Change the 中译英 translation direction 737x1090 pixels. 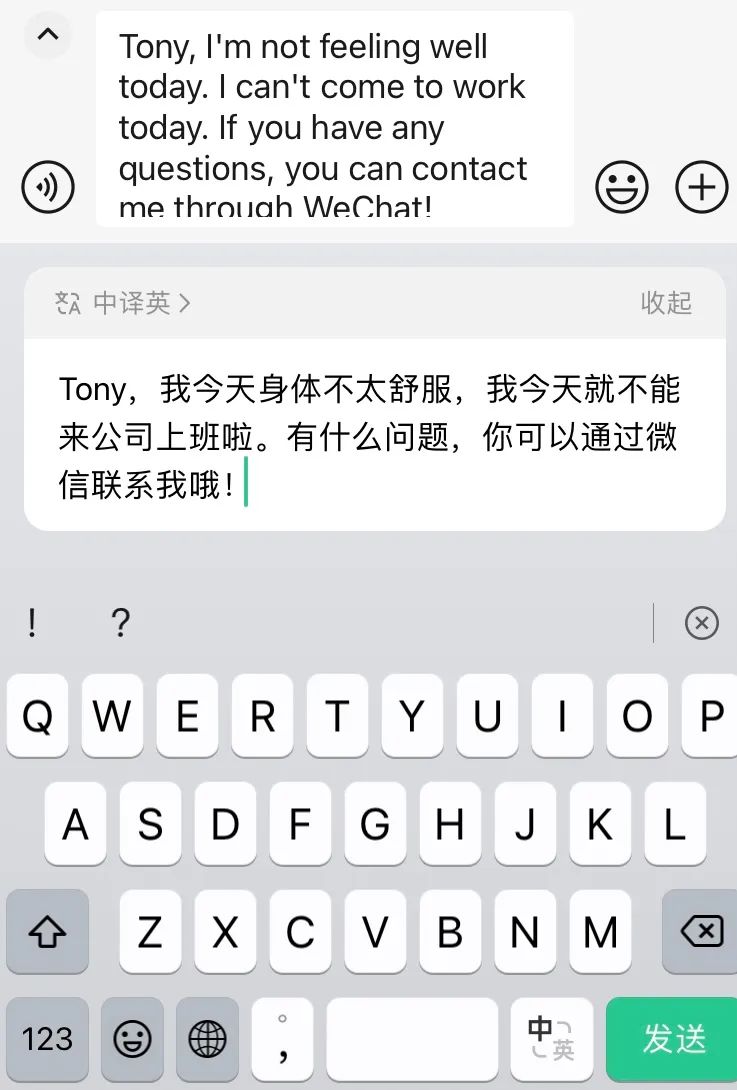pos(123,303)
